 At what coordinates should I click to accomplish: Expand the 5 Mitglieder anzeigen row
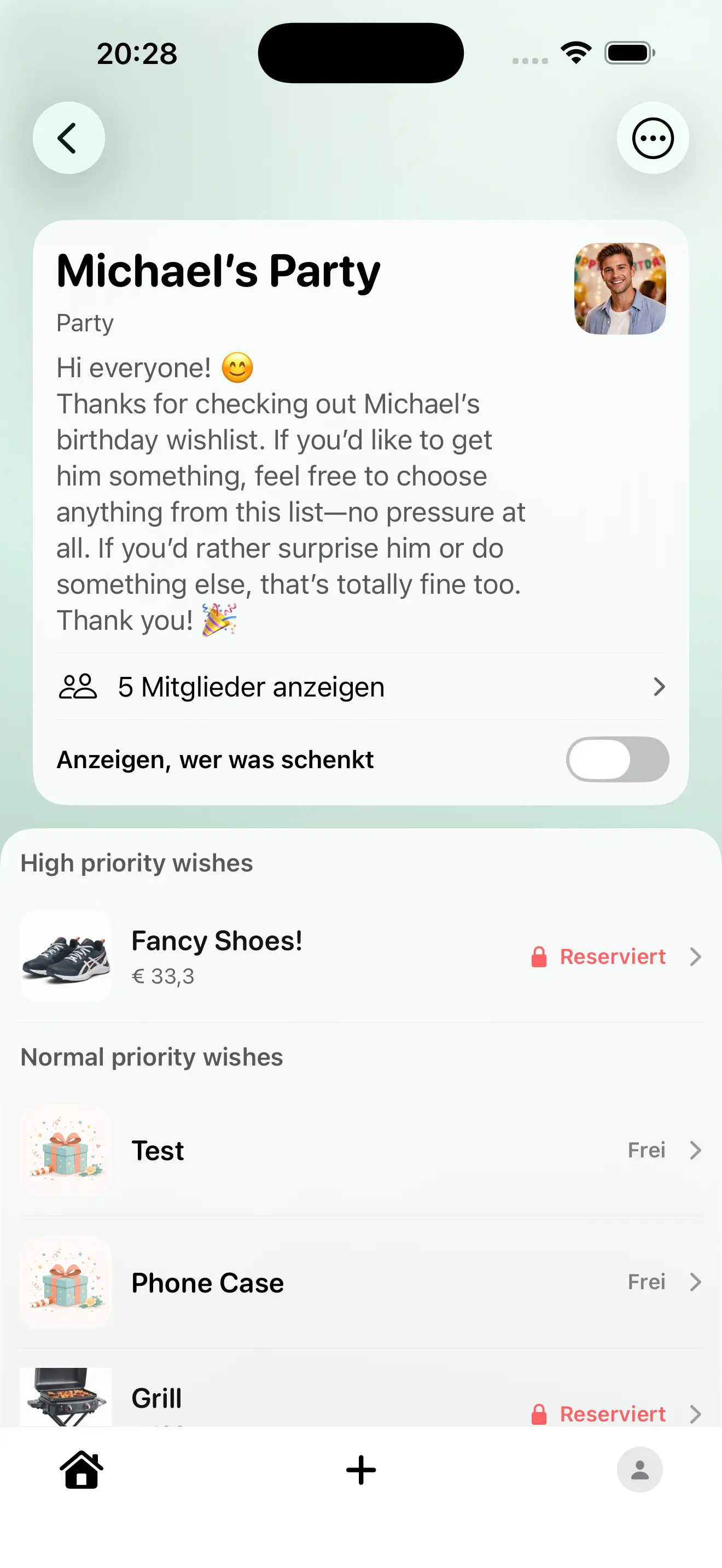click(360, 686)
